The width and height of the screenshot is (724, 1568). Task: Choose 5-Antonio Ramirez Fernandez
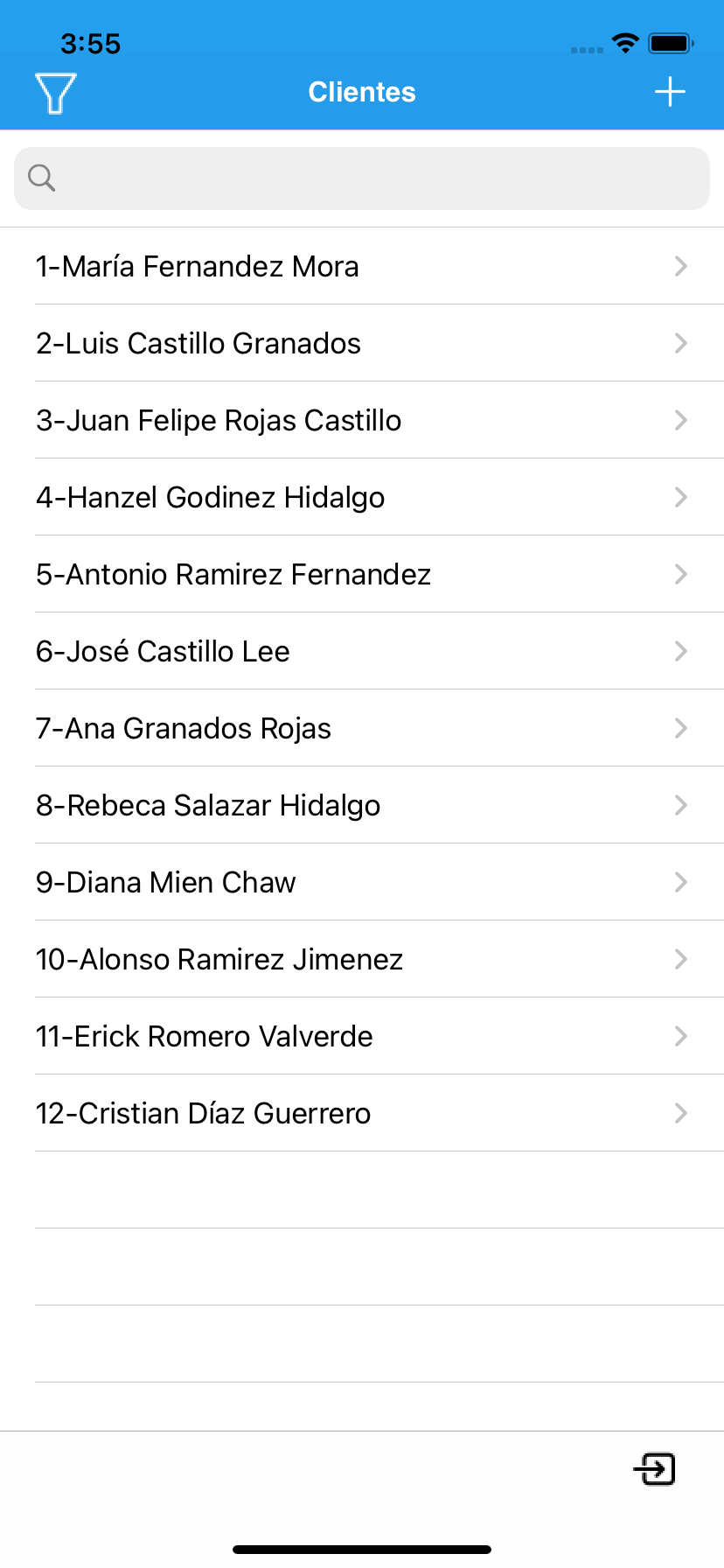point(362,574)
